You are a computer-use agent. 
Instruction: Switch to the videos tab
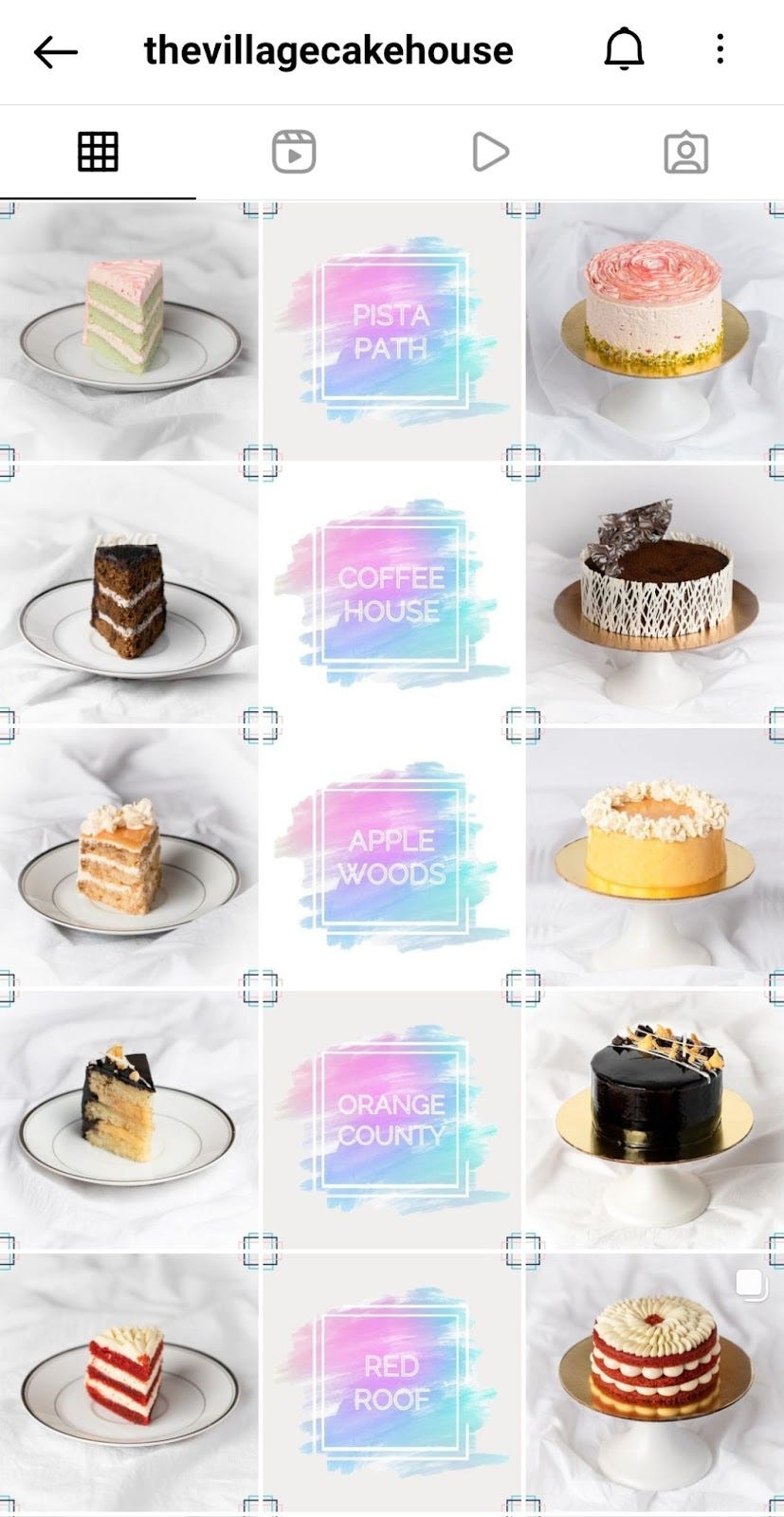pyautogui.click(x=490, y=152)
